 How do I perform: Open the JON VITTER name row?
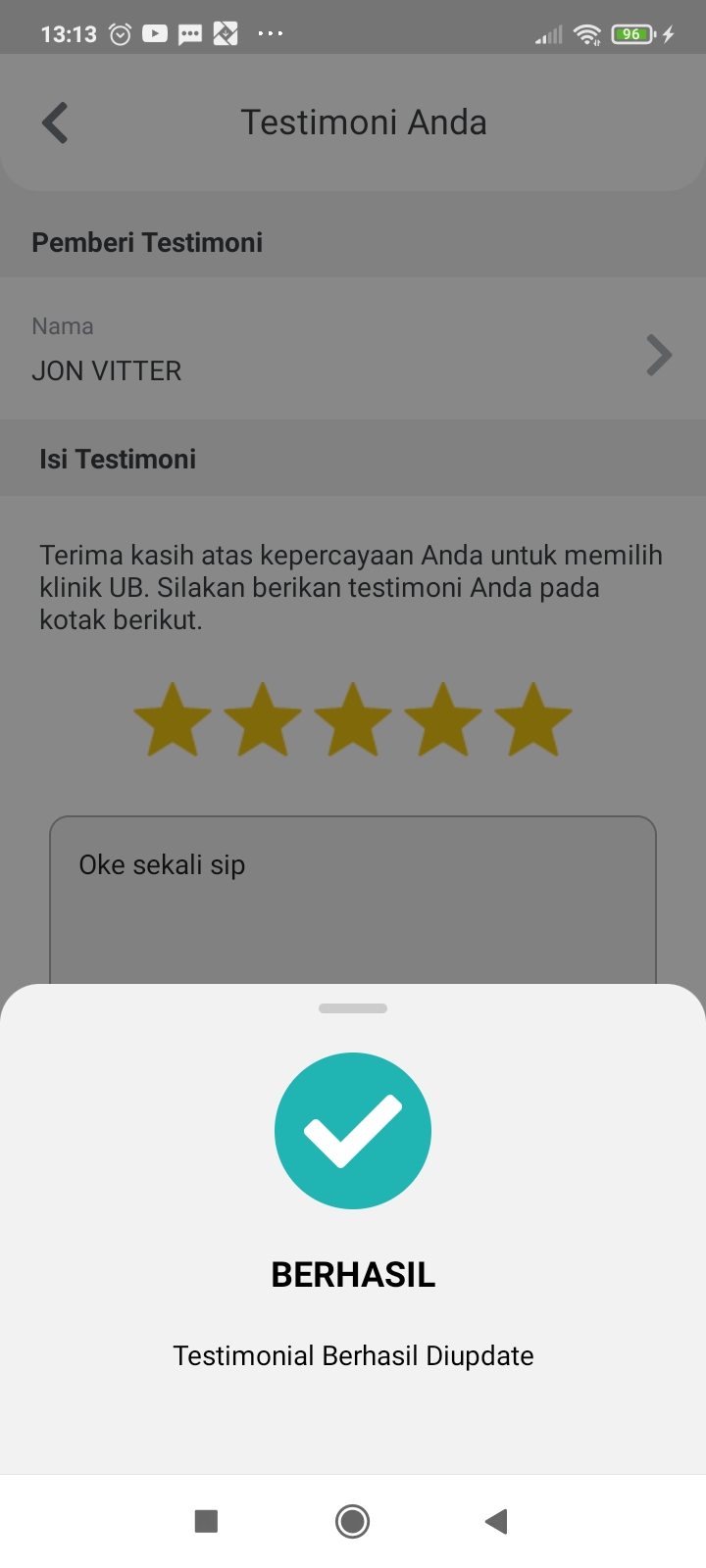353,349
